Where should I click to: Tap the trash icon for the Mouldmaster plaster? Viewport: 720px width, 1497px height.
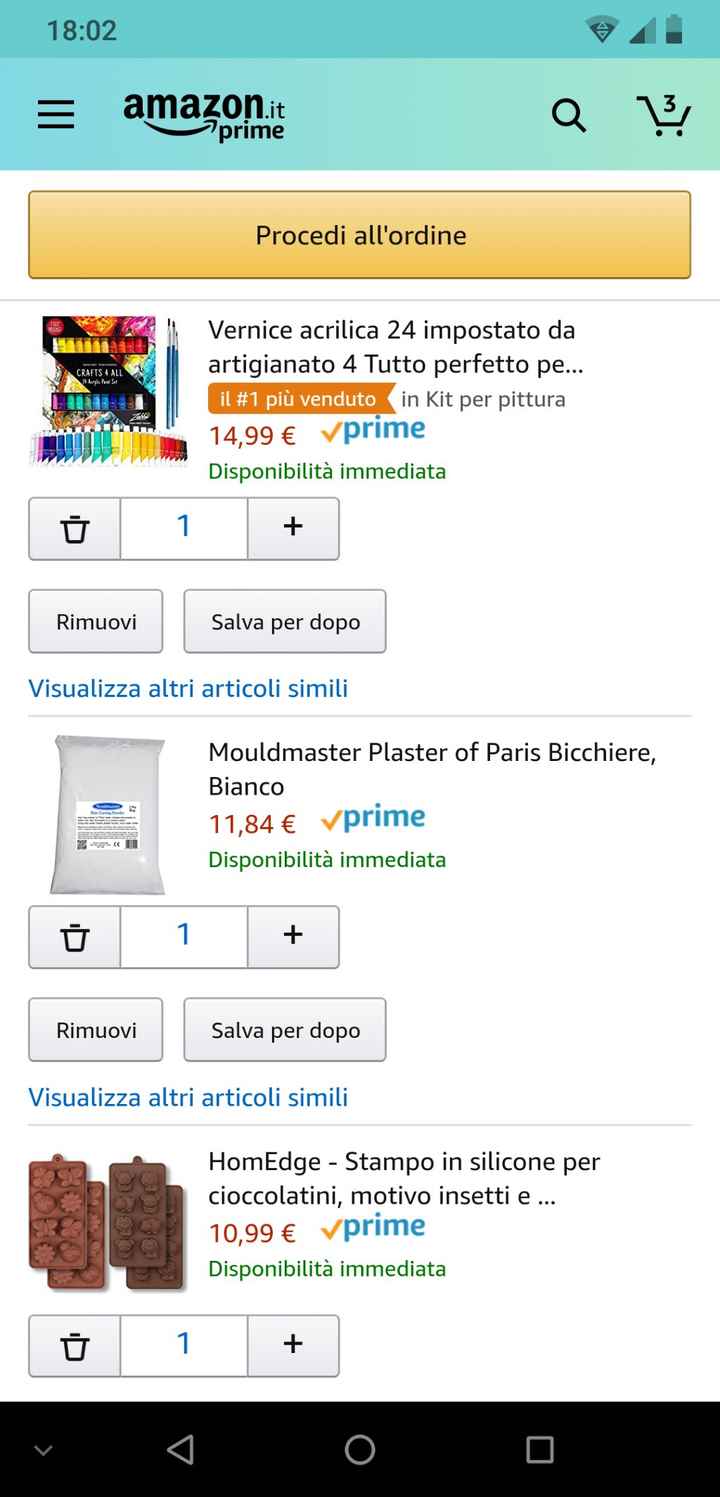[73, 936]
